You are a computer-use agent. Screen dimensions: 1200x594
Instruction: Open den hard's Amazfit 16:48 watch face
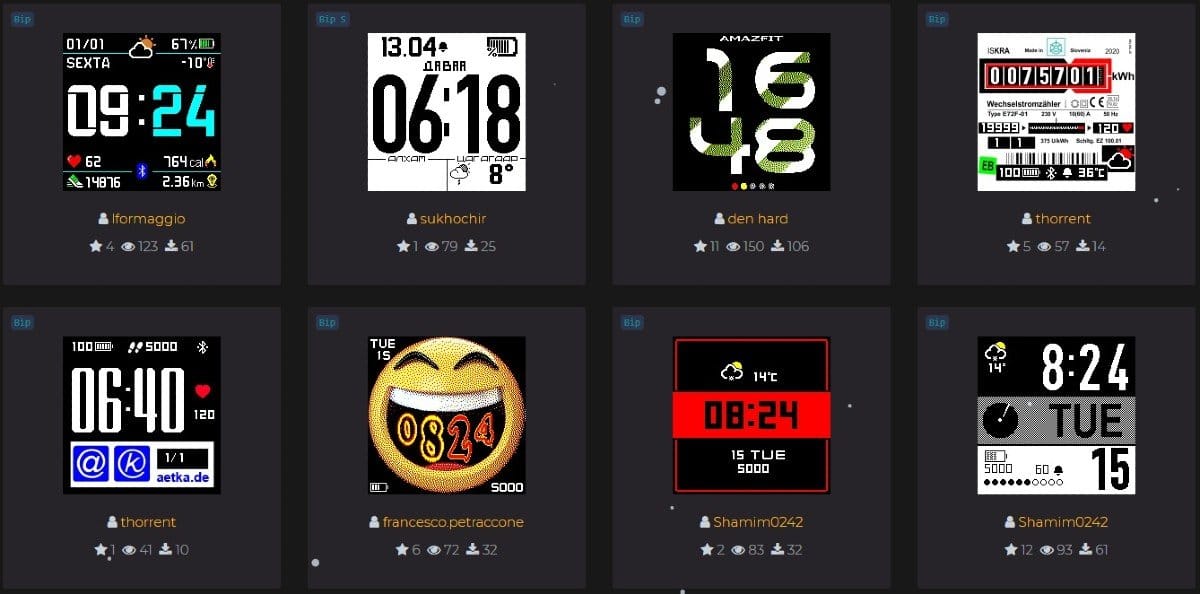coord(751,112)
